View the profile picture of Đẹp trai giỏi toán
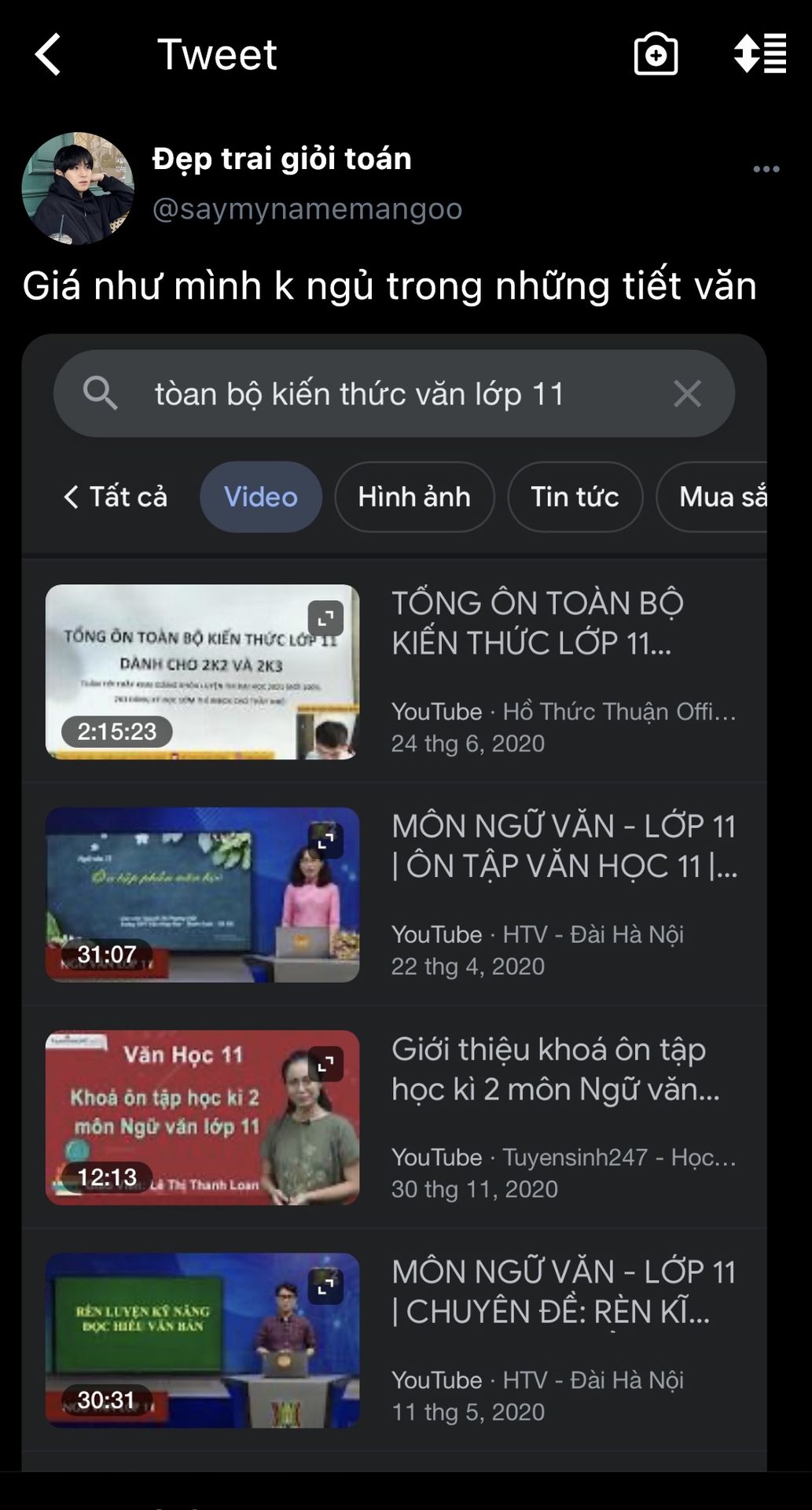812x1510 pixels. click(78, 188)
